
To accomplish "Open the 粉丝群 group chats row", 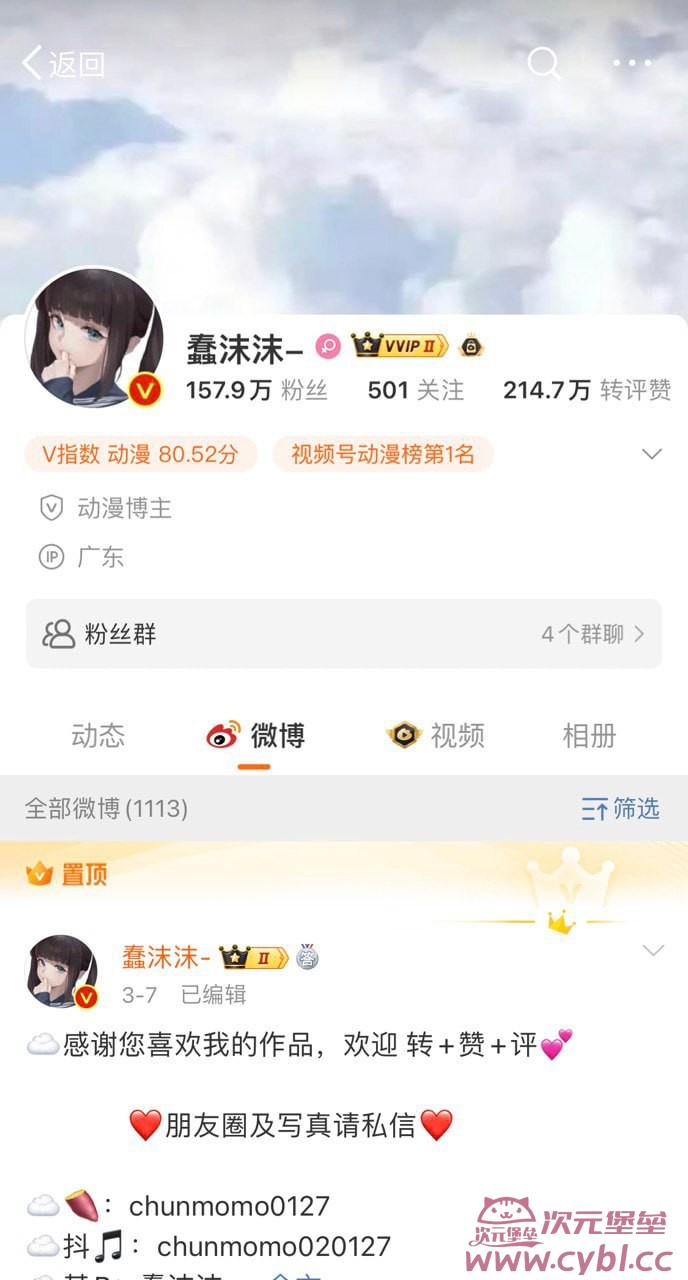I will point(343,634).
